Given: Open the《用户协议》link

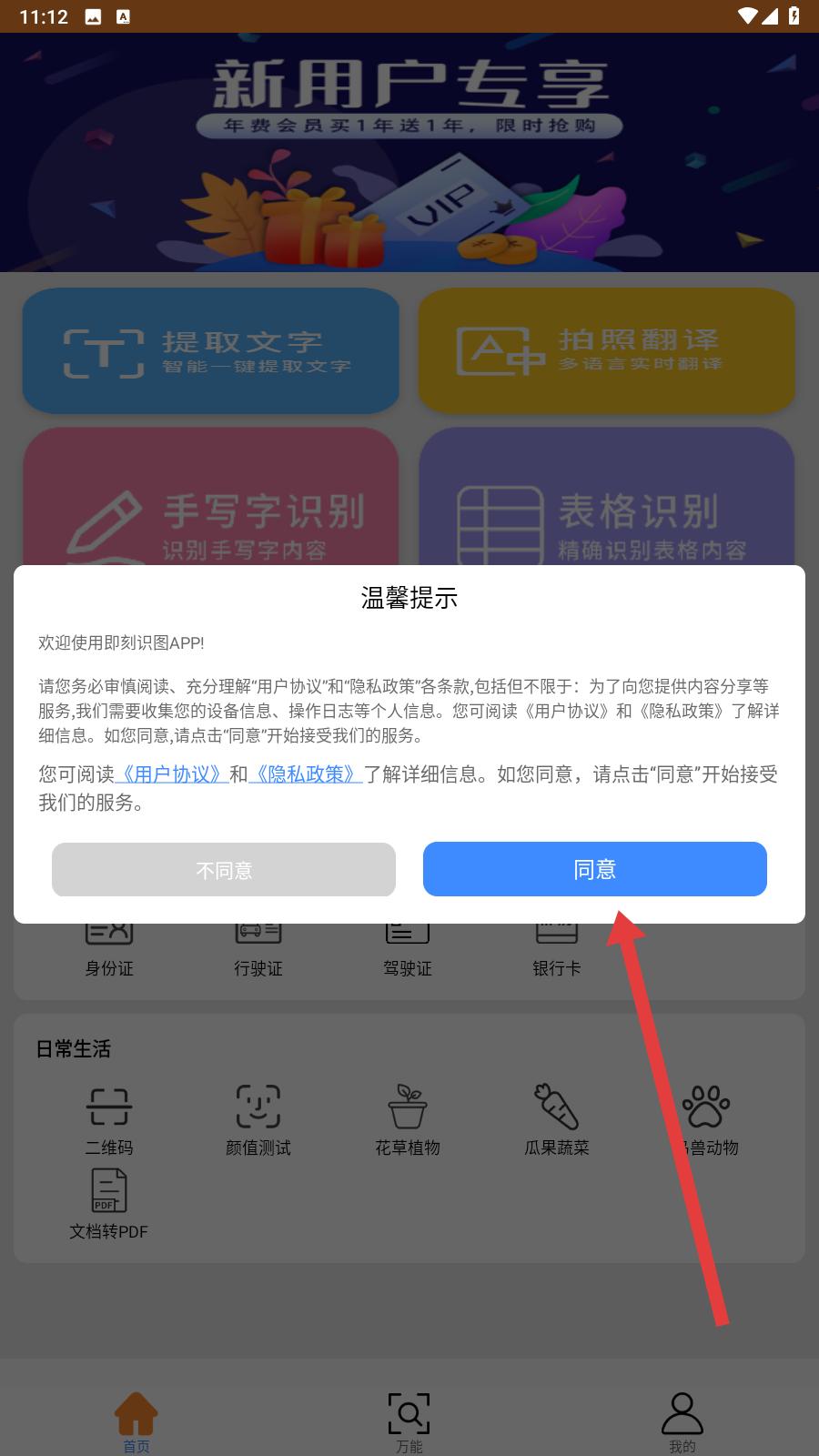Looking at the screenshot, I should [172, 774].
